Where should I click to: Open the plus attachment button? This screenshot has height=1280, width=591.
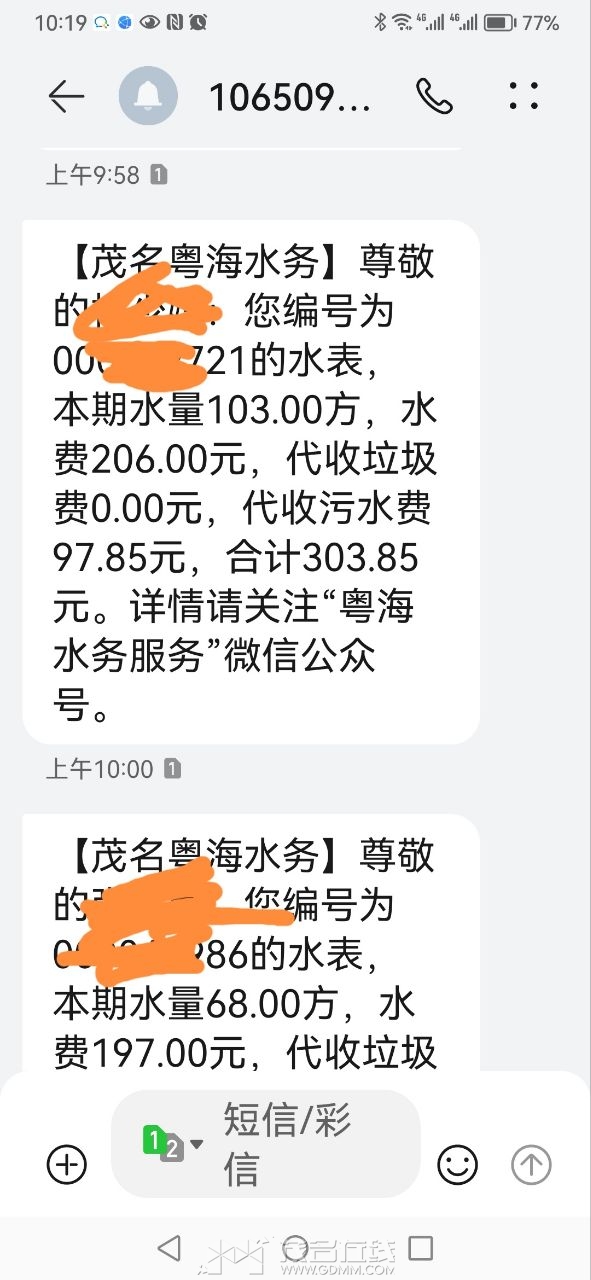coord(67,1164)
